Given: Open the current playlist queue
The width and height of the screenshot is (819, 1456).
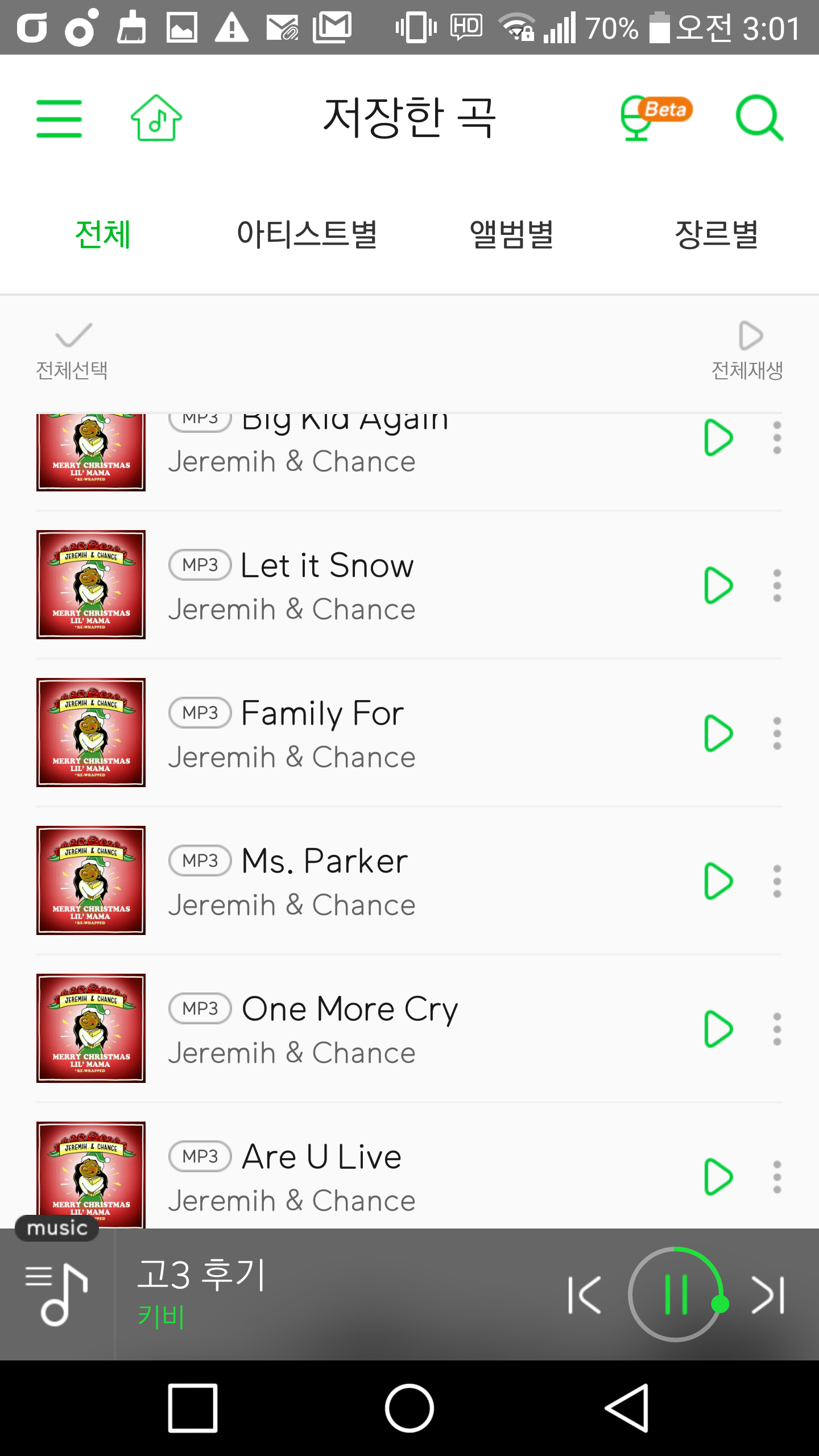Looking at the screenshot, I should (x=57, y=1295).
